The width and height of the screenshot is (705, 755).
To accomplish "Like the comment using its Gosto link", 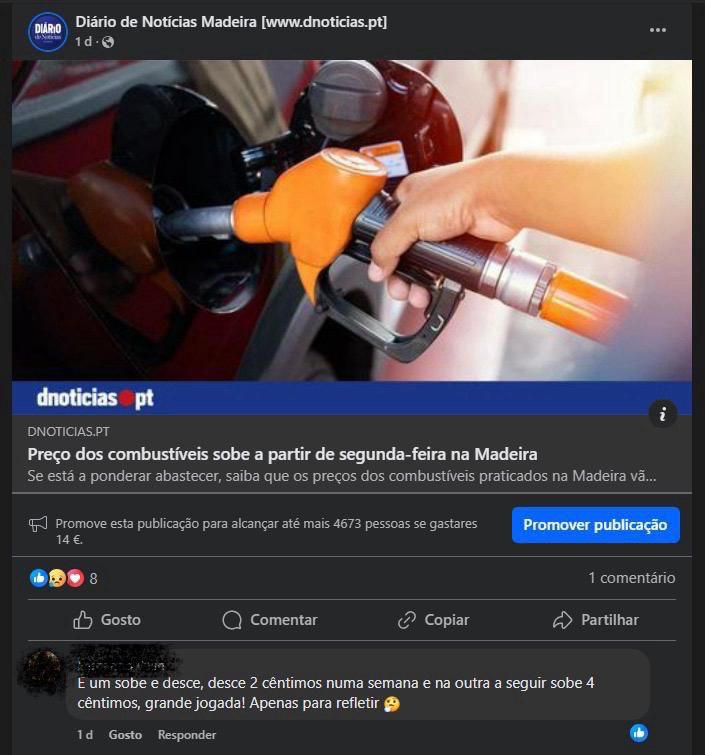I will (x=125, y=735).
